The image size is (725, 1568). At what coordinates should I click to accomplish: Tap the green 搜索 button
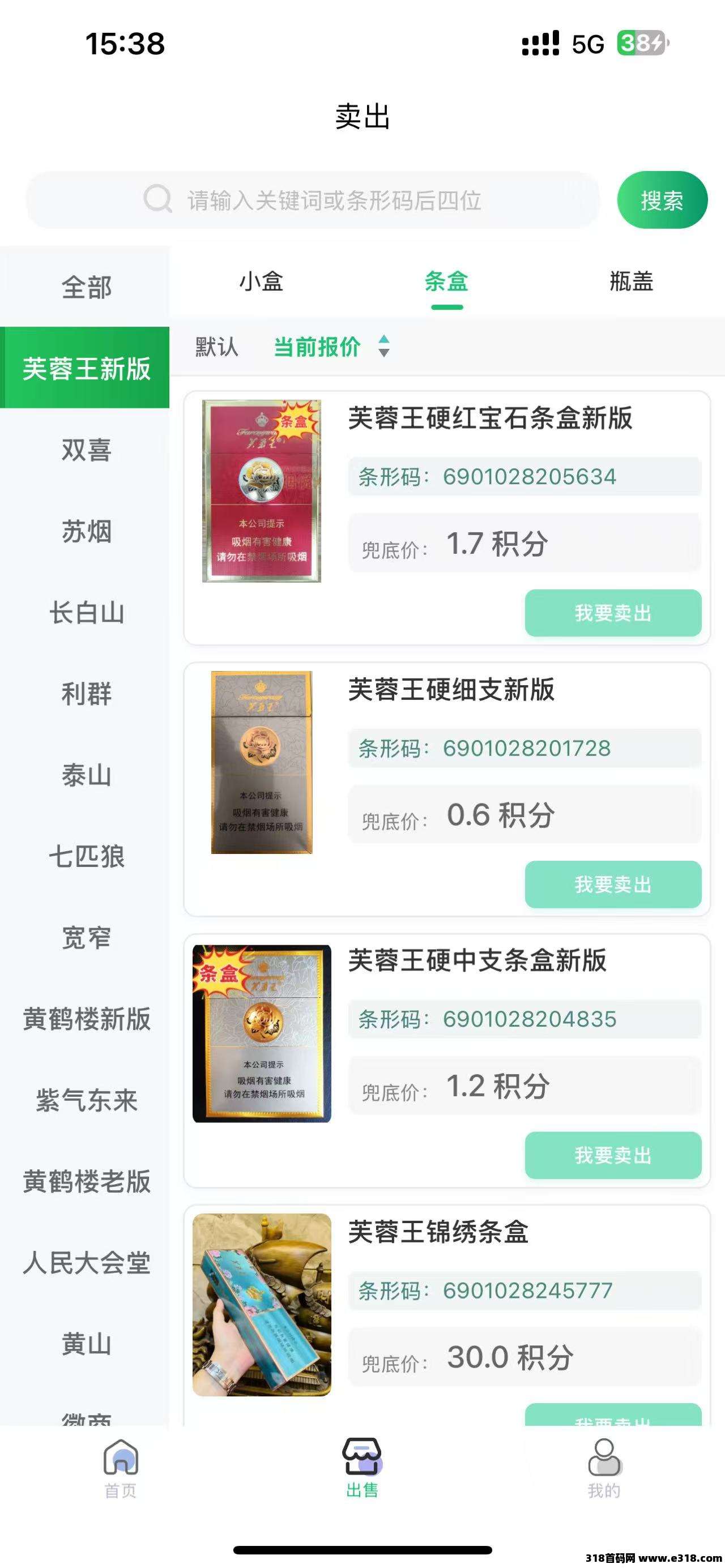[x=662, y=200]
